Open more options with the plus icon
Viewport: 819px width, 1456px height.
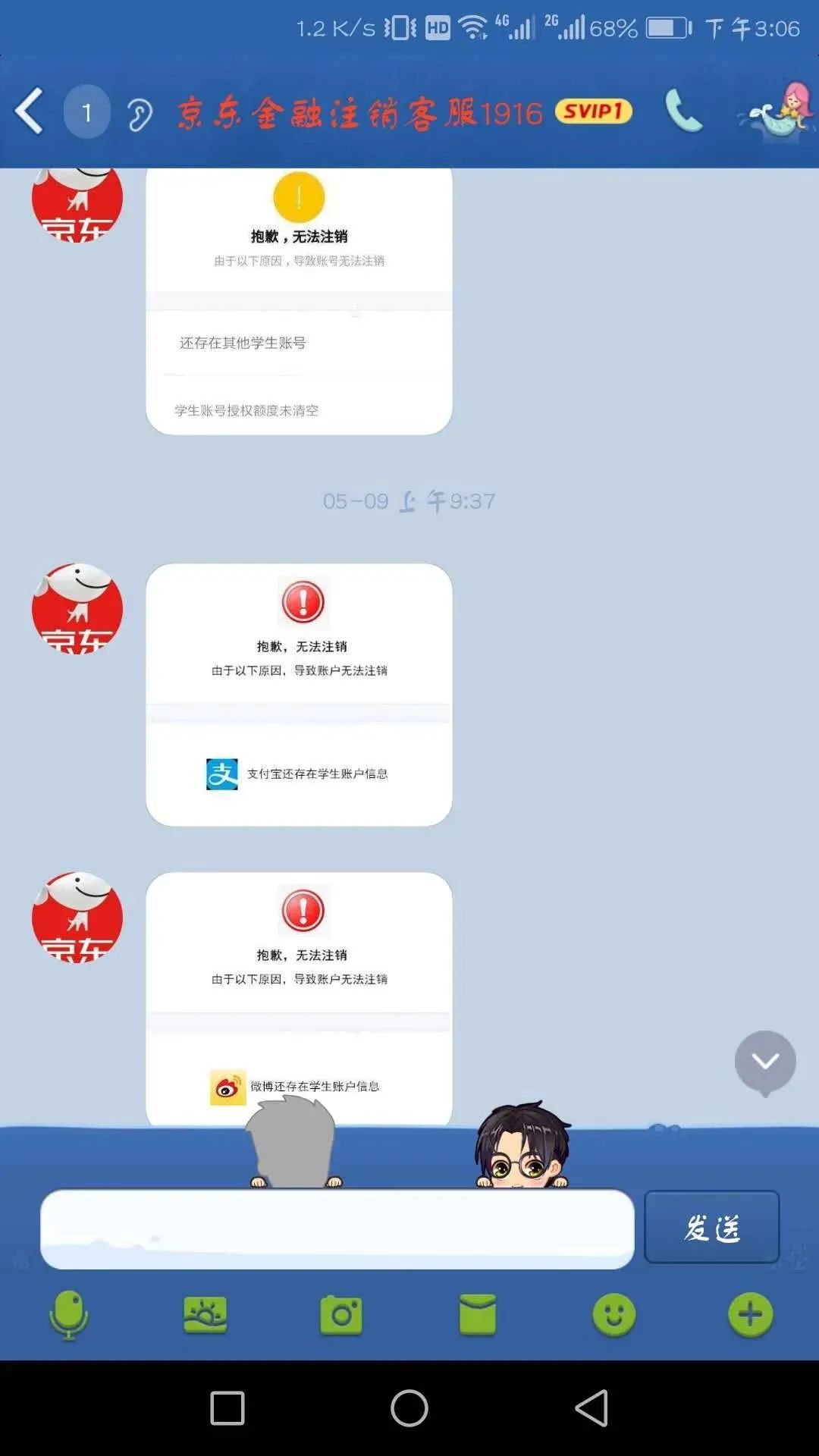coord(750,1314)
